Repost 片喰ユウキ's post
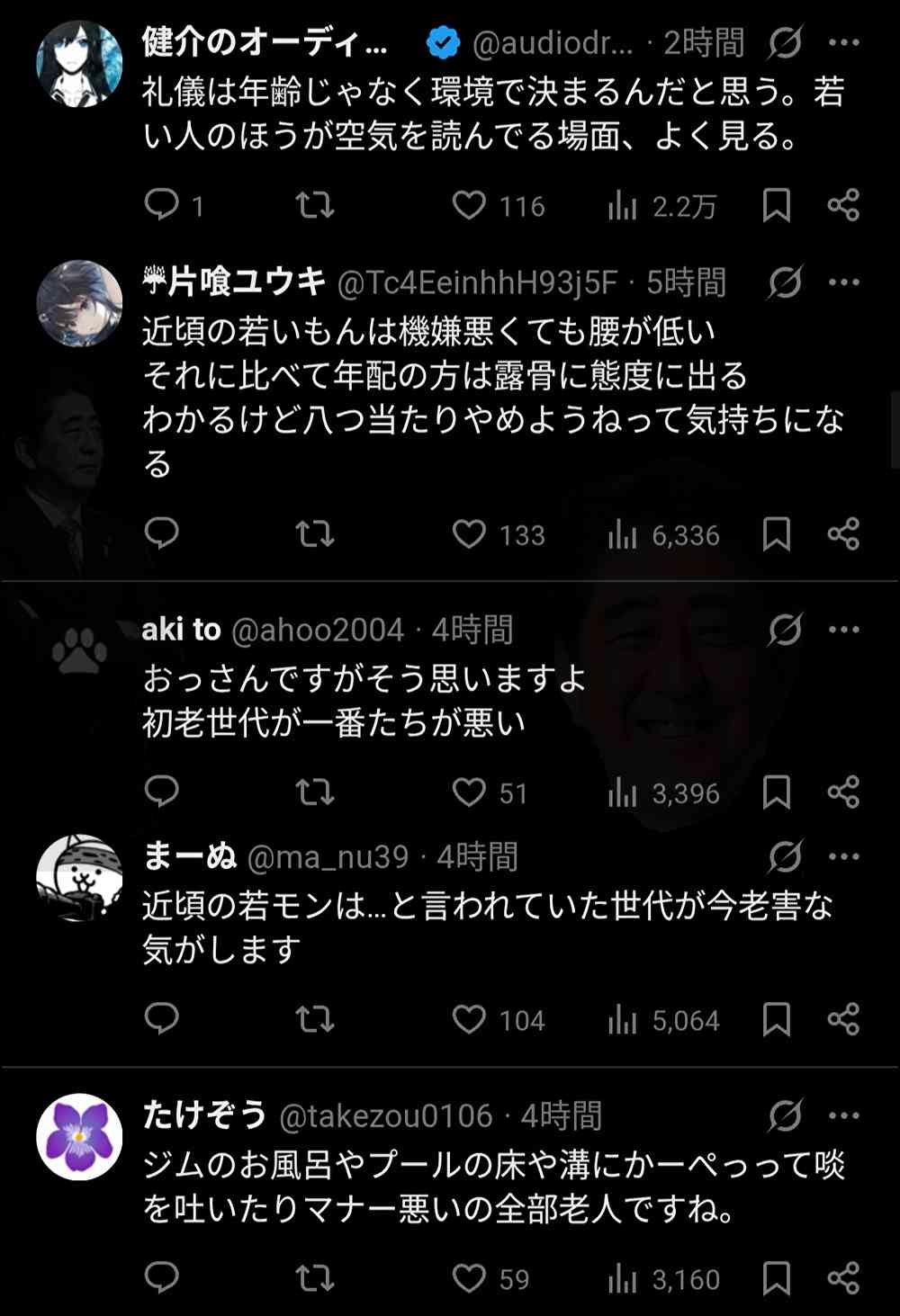The image size is (900, 1316). click(x=315, y=535)
